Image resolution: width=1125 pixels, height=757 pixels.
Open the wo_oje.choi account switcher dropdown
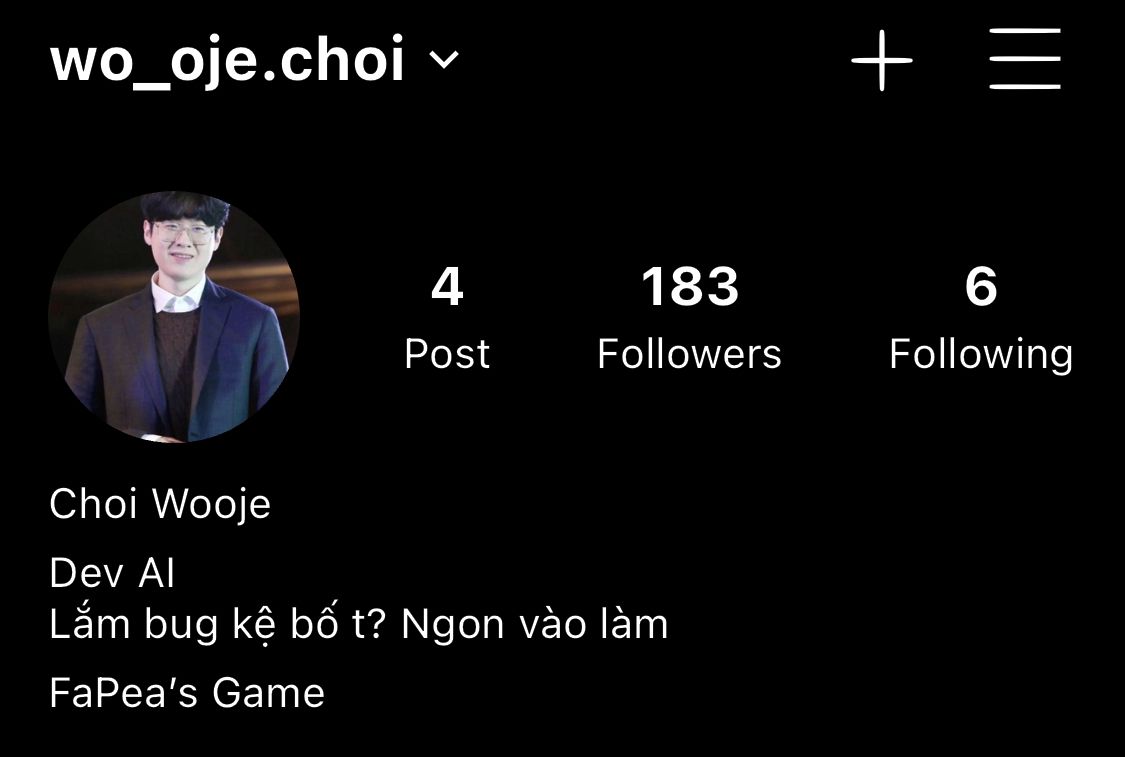443,61
